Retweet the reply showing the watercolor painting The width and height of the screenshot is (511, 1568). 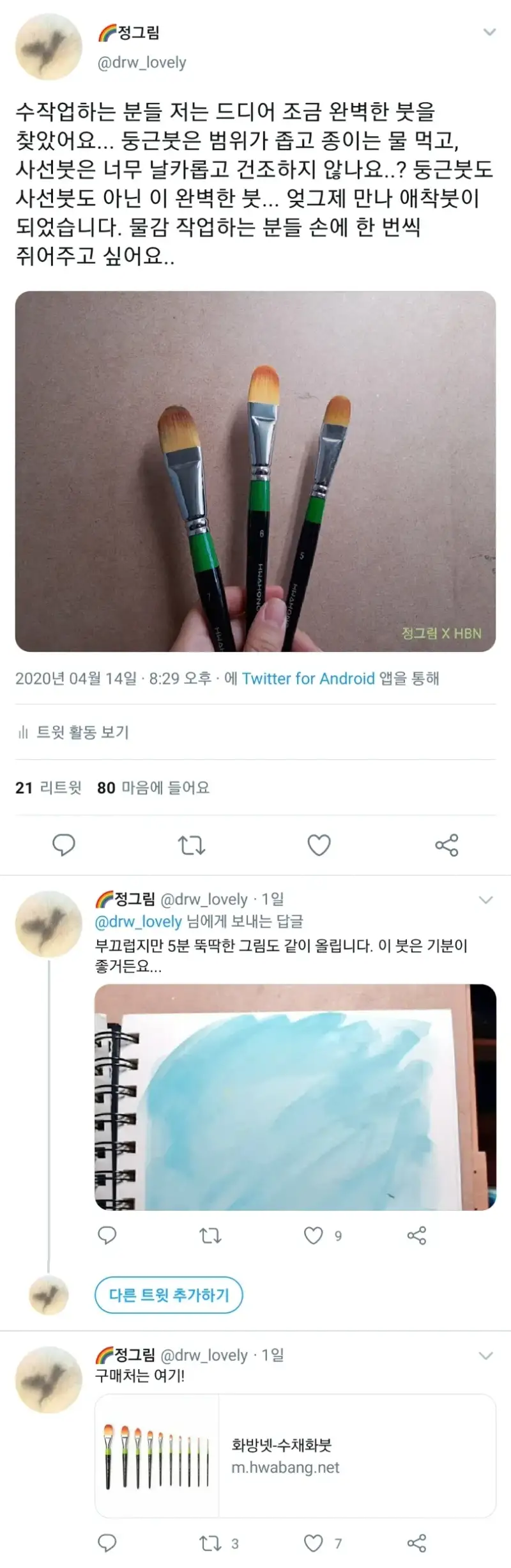210,1236
